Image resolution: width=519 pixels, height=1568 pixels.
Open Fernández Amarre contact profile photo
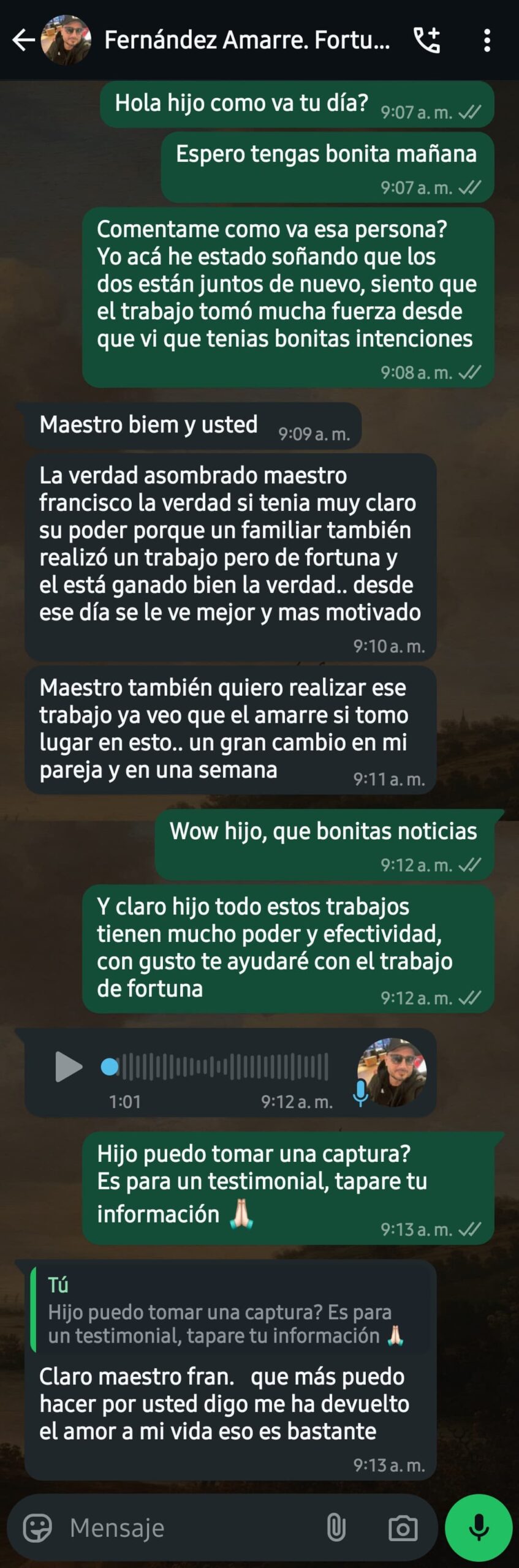click(66, 40)
